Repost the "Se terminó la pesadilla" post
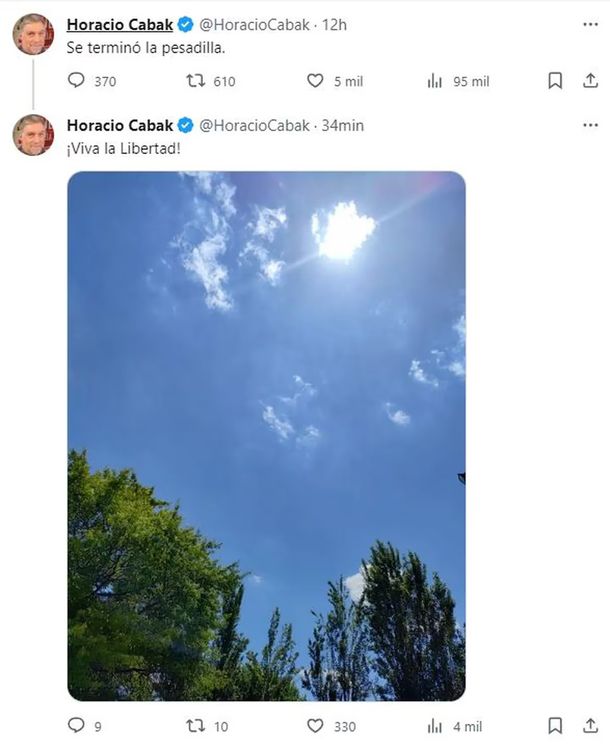The height and width of the screenshot is (747, 610). [x=195, y=81]
